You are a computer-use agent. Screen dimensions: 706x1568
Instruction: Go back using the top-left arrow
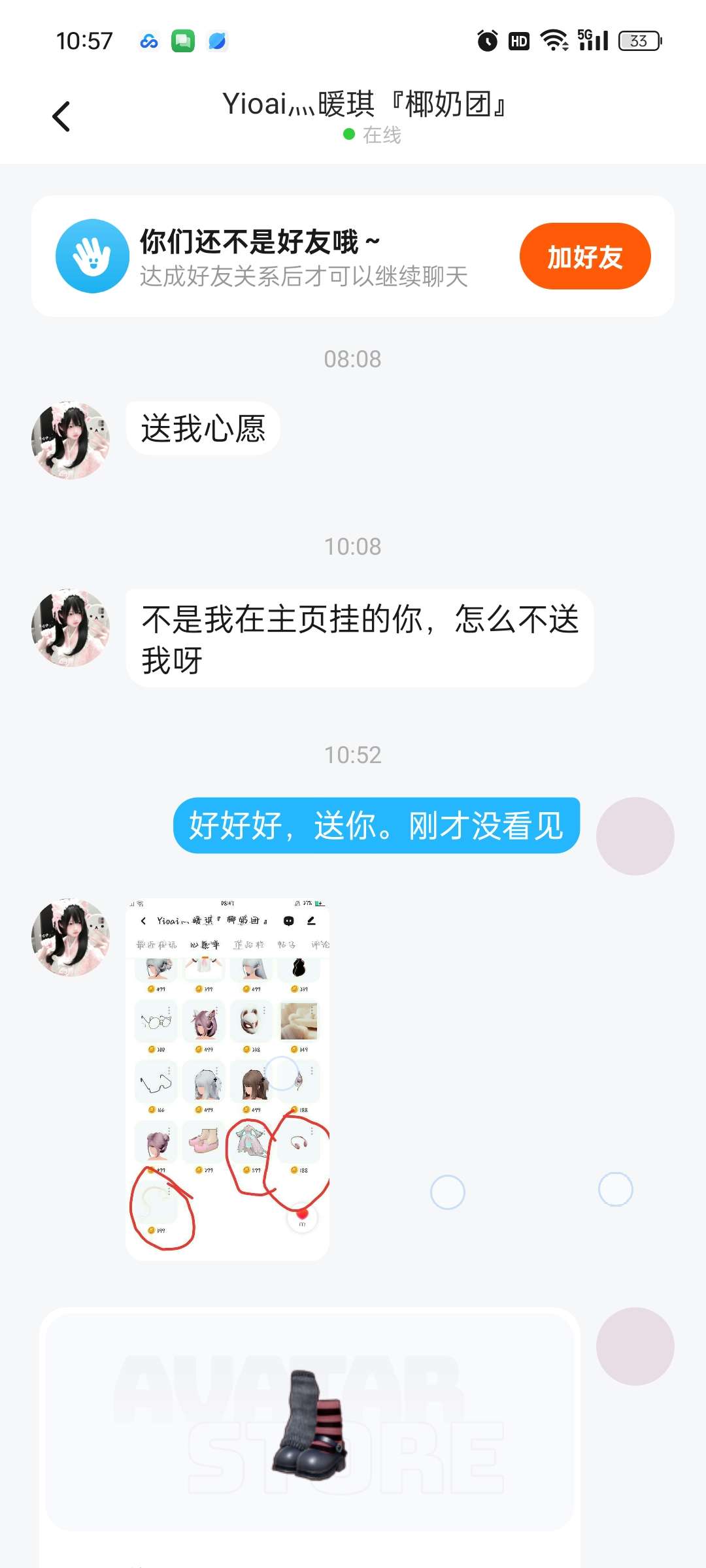click(61, 116)
